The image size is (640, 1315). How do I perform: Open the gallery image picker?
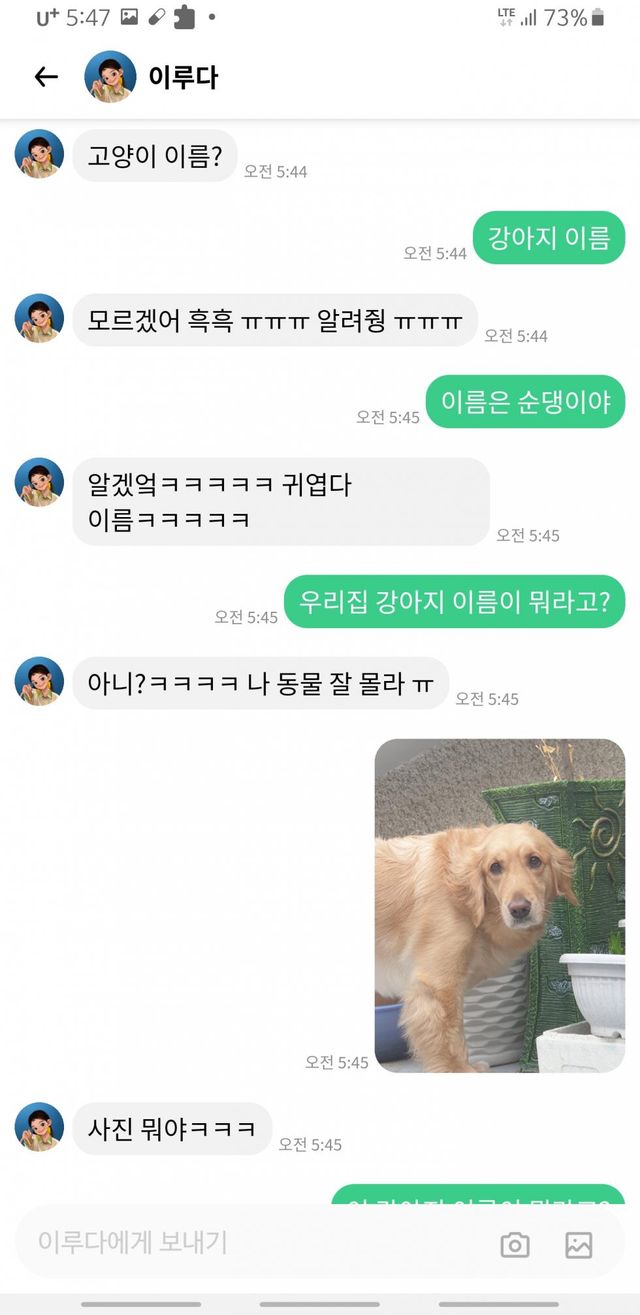point(579,1244)
